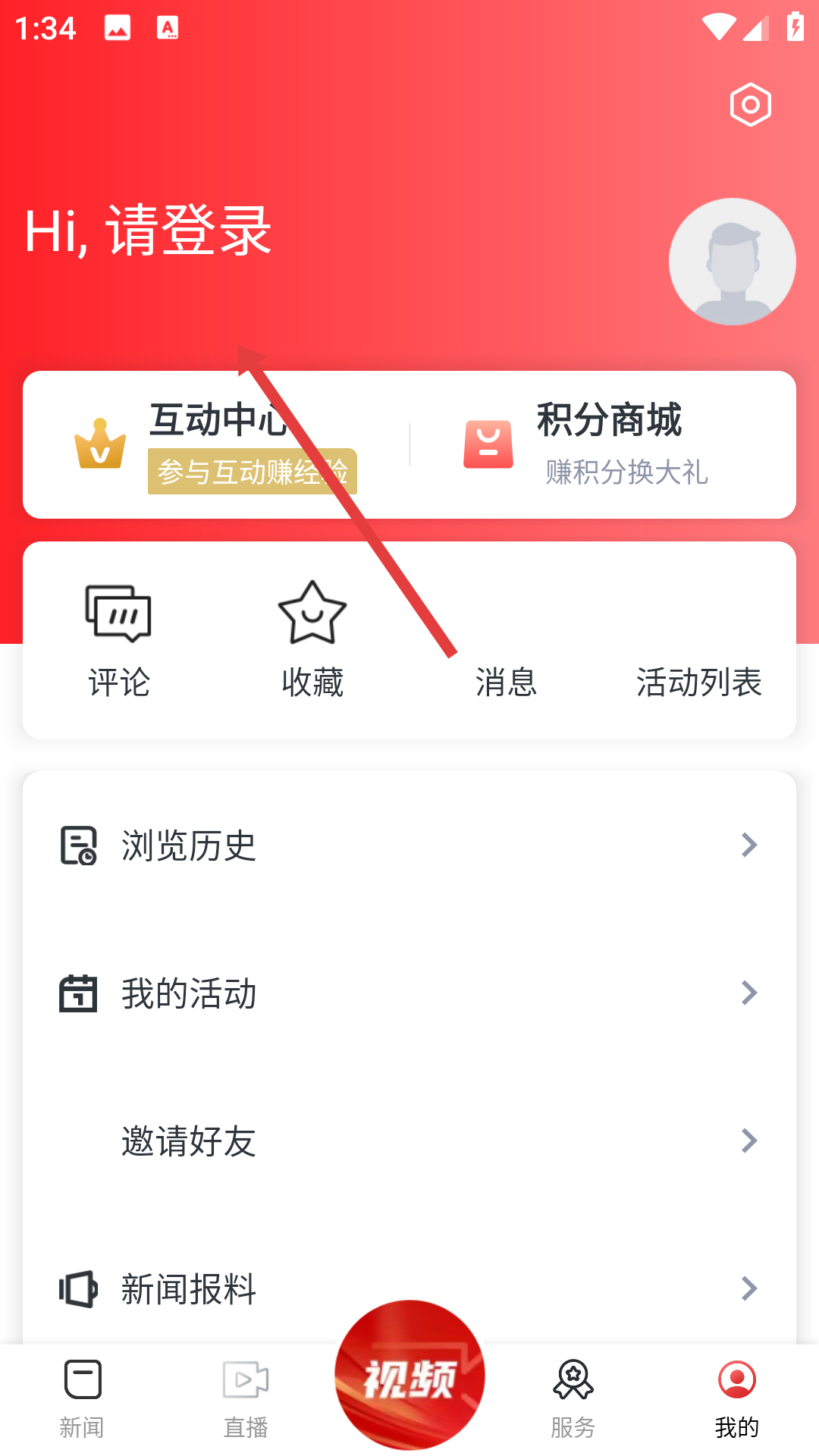Open 新闻报料 row
This screenshot has height=1456, width=819.
tap(409, 1288)
